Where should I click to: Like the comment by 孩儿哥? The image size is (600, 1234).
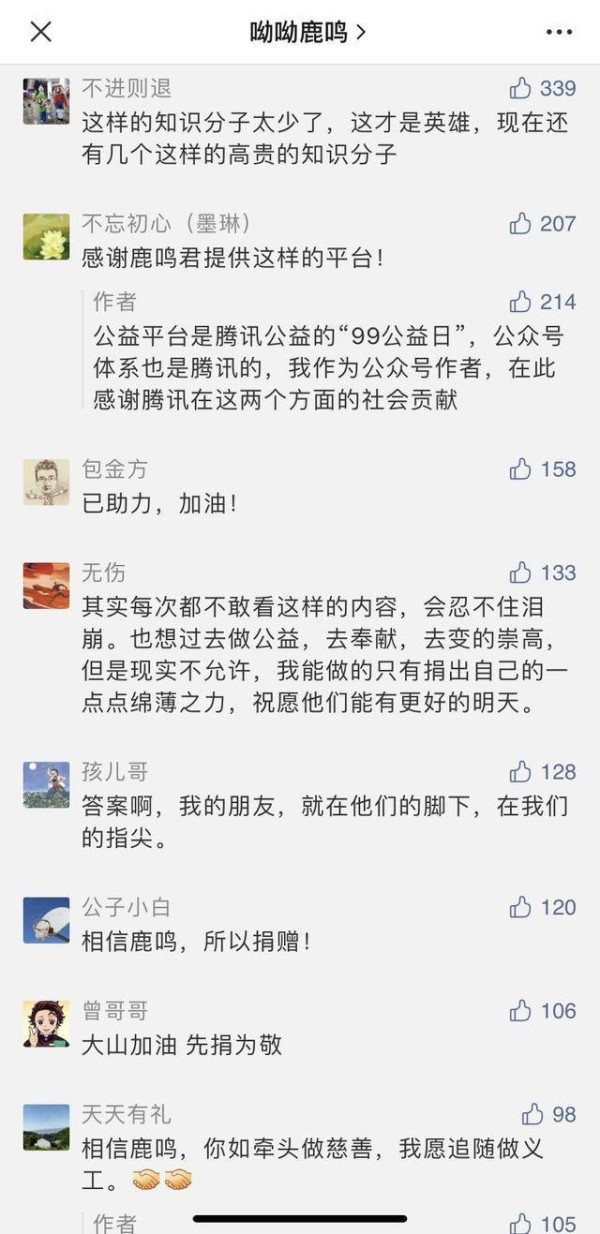tap(521, 772)
